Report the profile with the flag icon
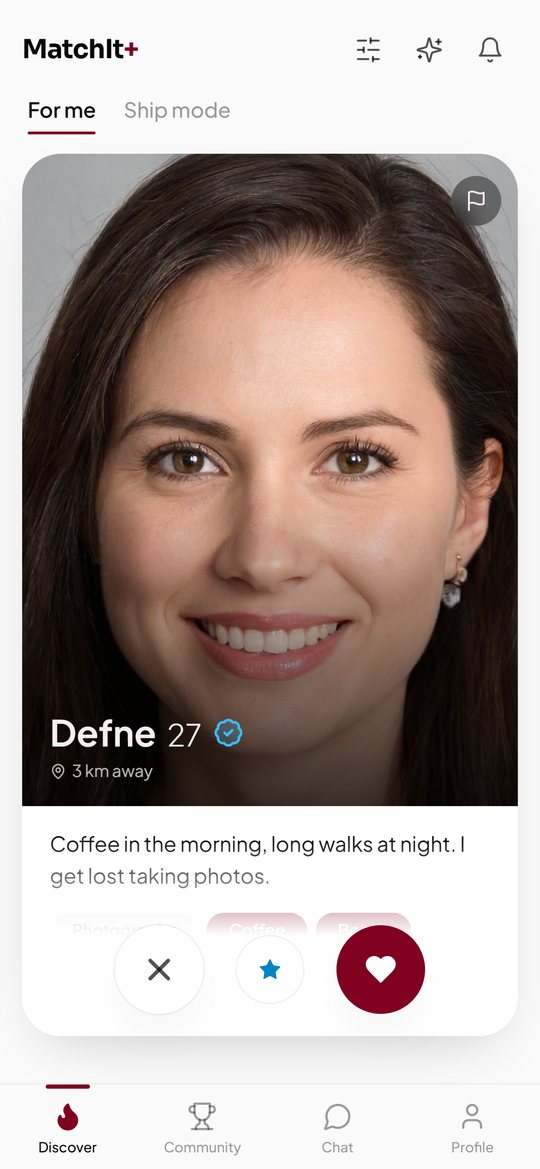540x1169 pixels. (x=476, y=201)
